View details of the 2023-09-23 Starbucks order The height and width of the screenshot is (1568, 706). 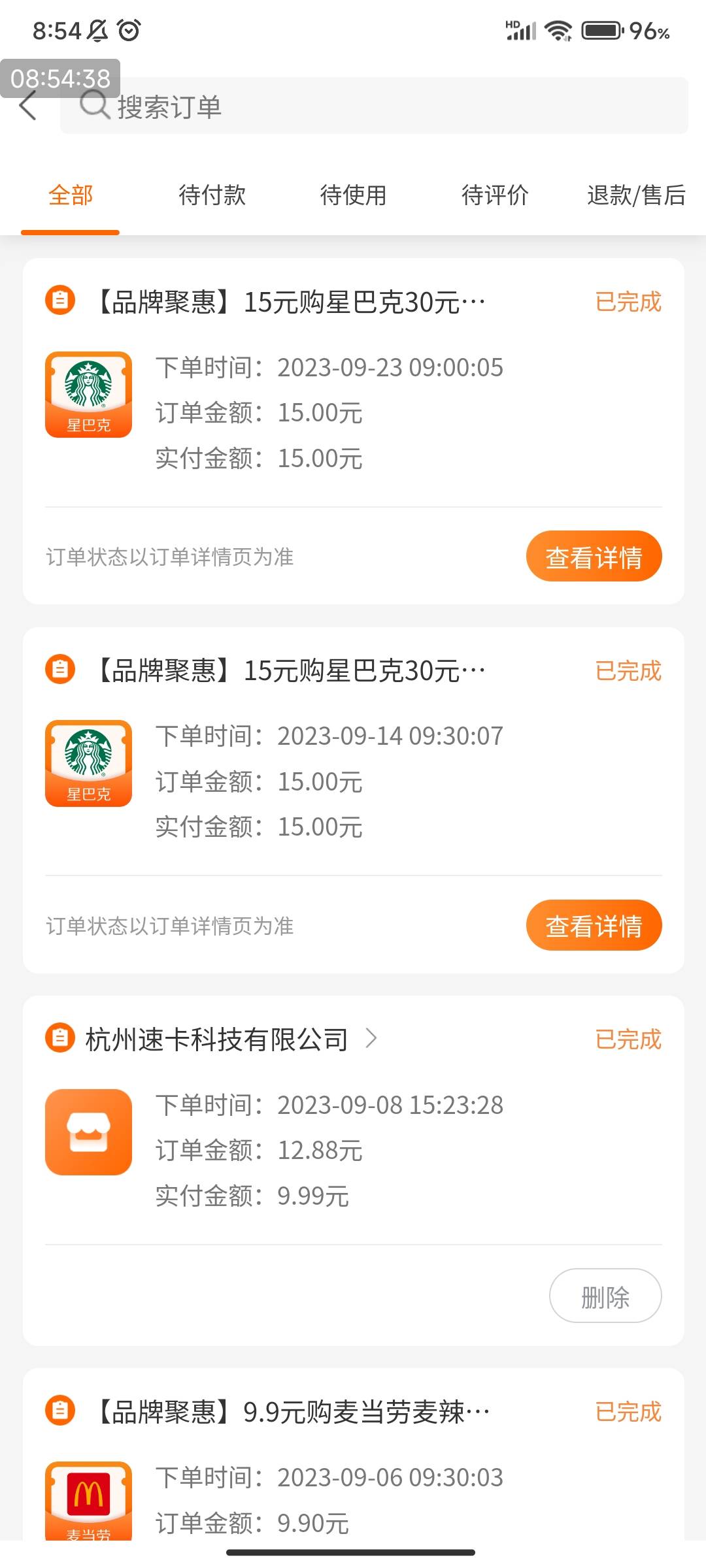click(x=594, y=557)
